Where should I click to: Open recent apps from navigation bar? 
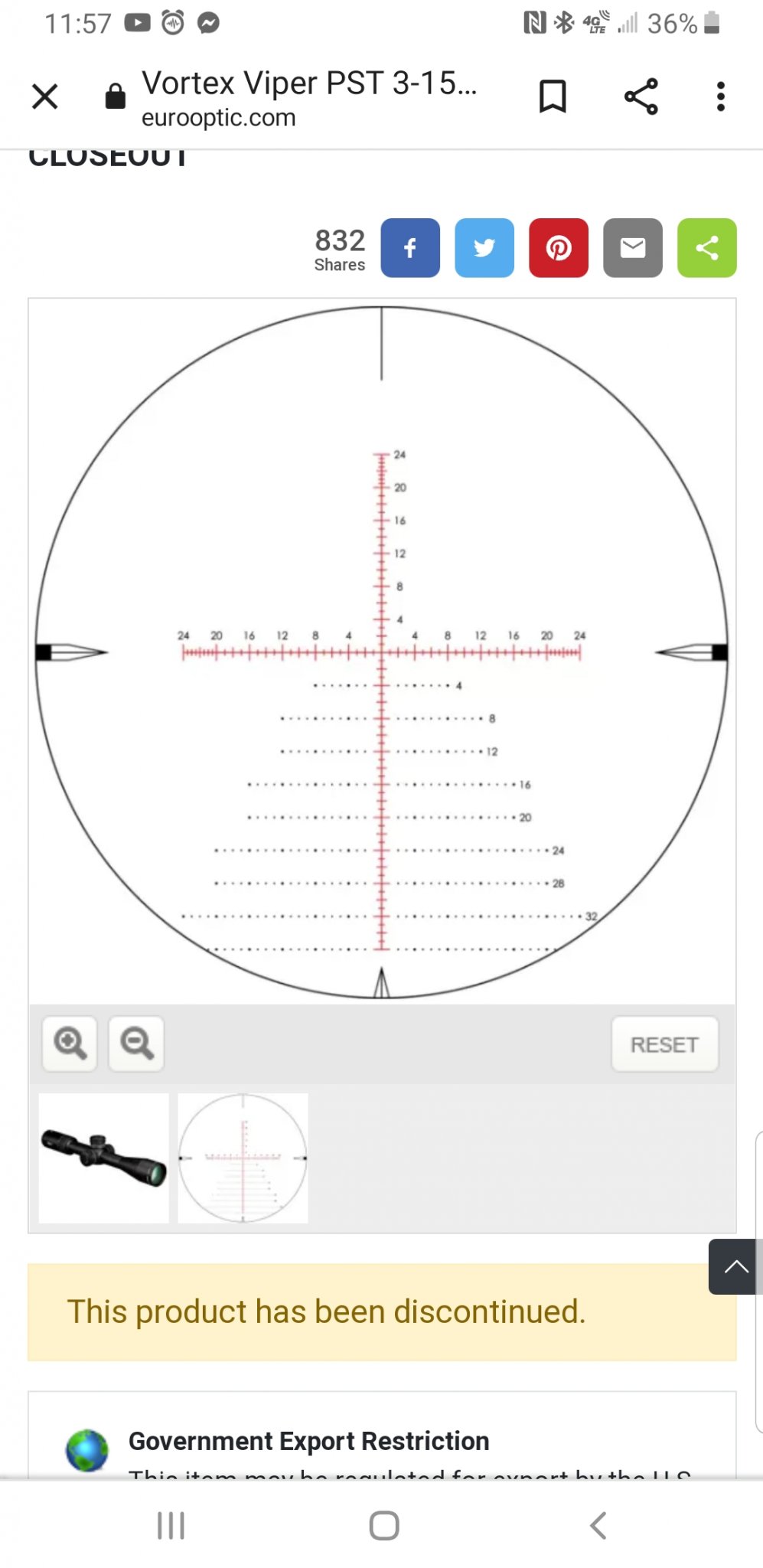pyautogui.click(x=171, y=1525)
